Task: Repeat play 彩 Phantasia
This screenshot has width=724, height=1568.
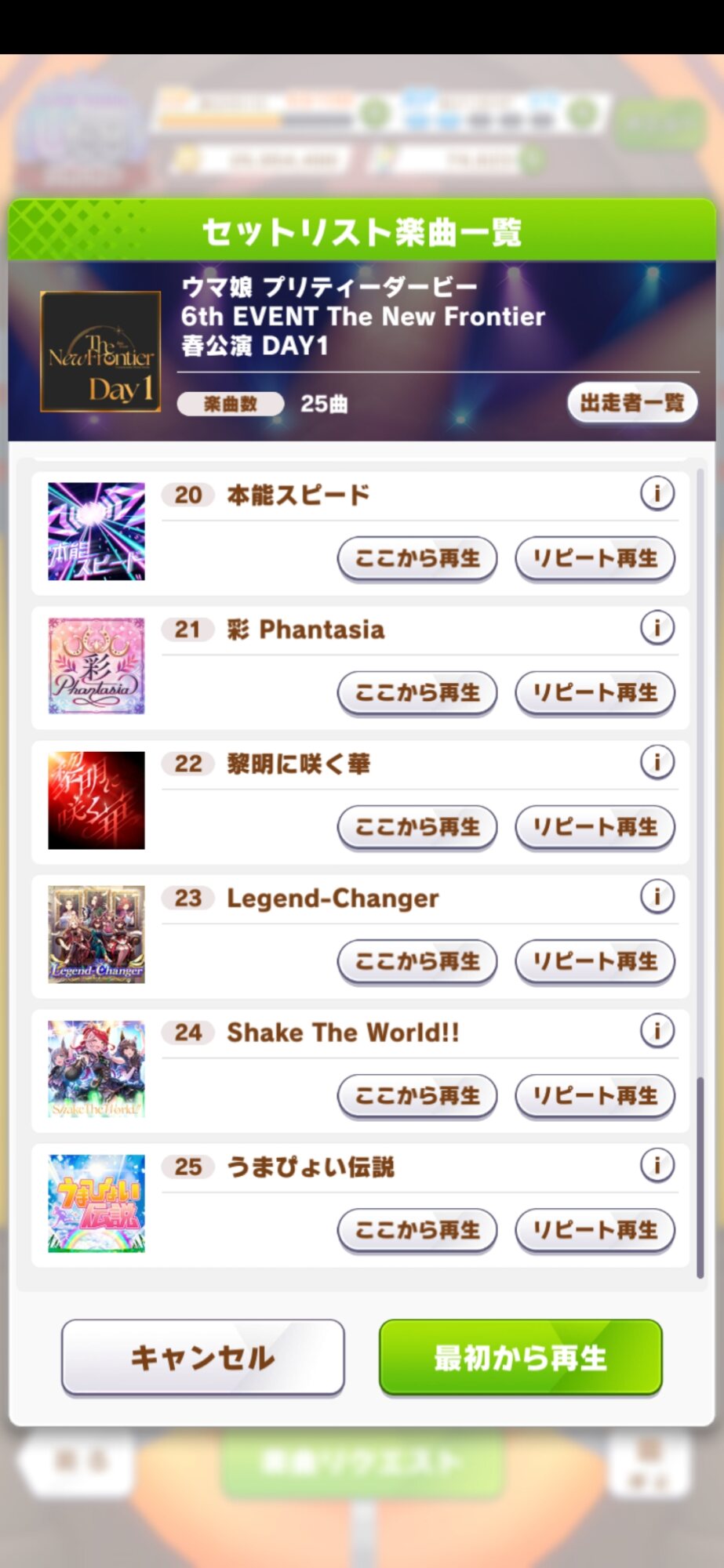Action: click(595, 692)
